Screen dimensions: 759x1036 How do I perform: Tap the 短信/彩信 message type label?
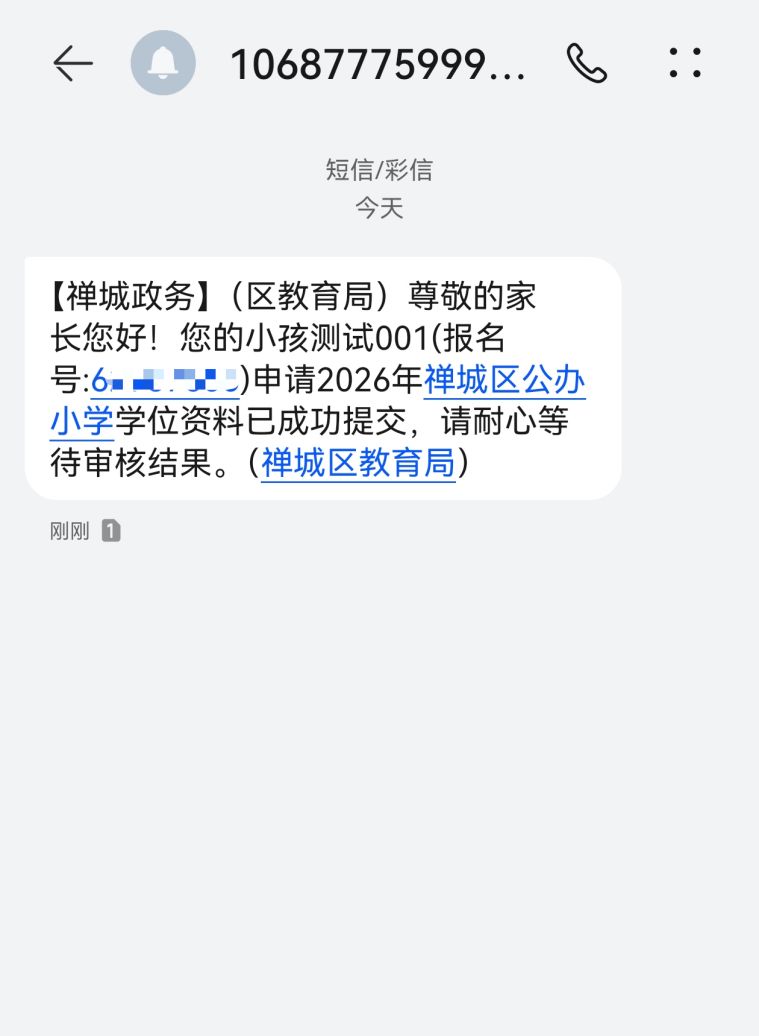coord(379,170)
